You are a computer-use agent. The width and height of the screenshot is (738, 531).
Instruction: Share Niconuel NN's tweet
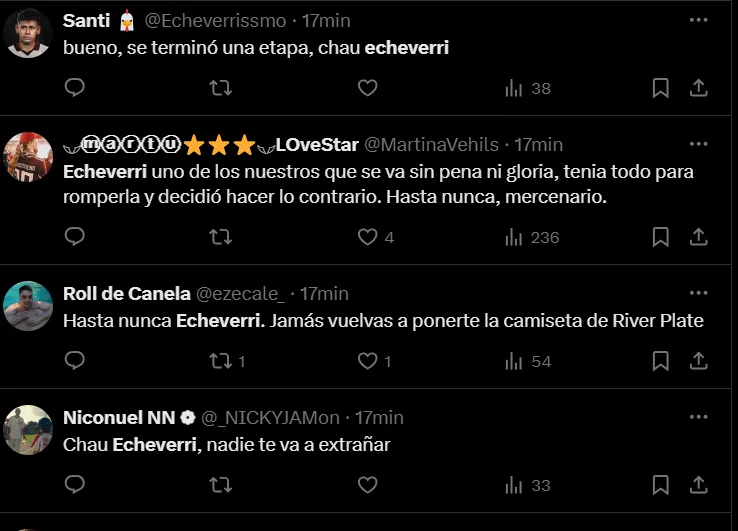(699, 485)
